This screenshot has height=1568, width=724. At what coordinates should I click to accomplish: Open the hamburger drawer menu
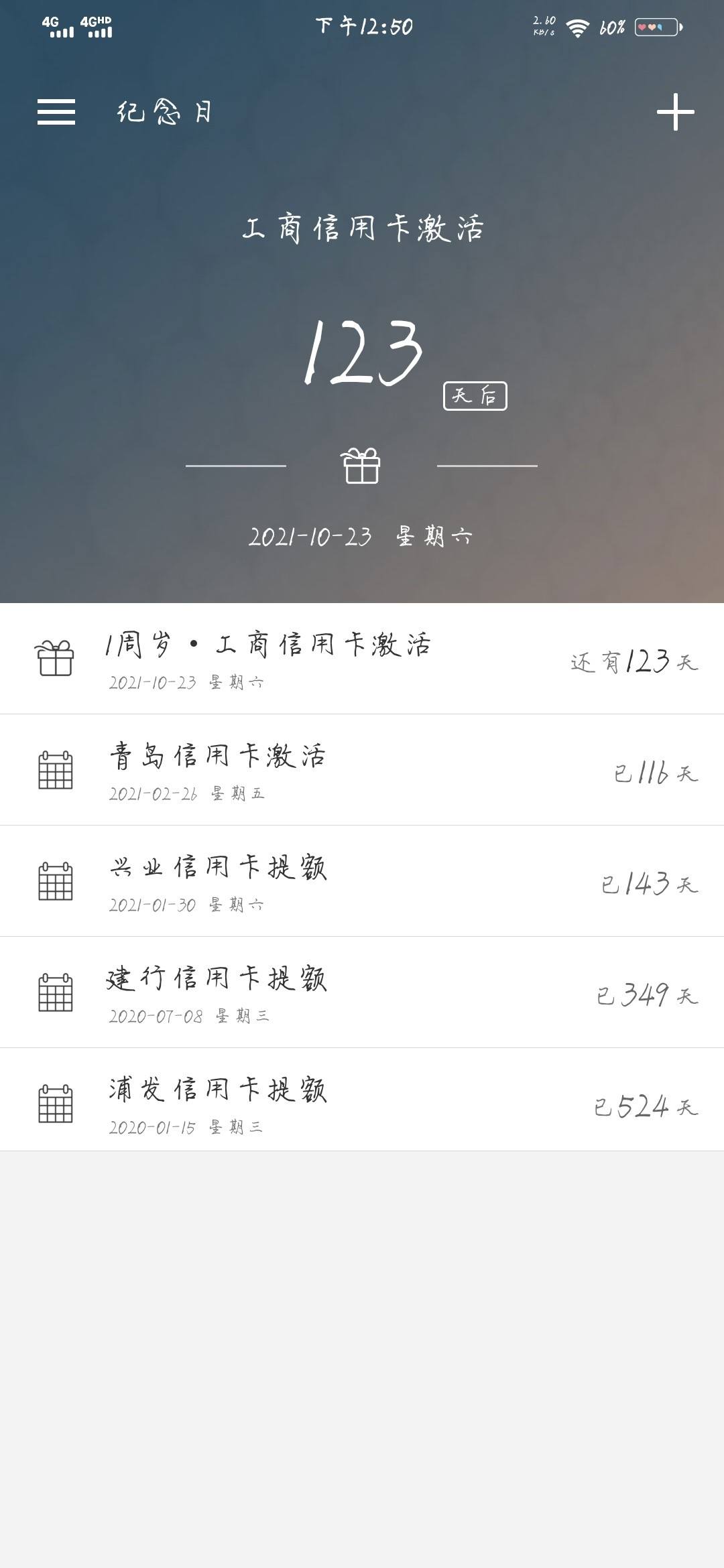[56, 112]
